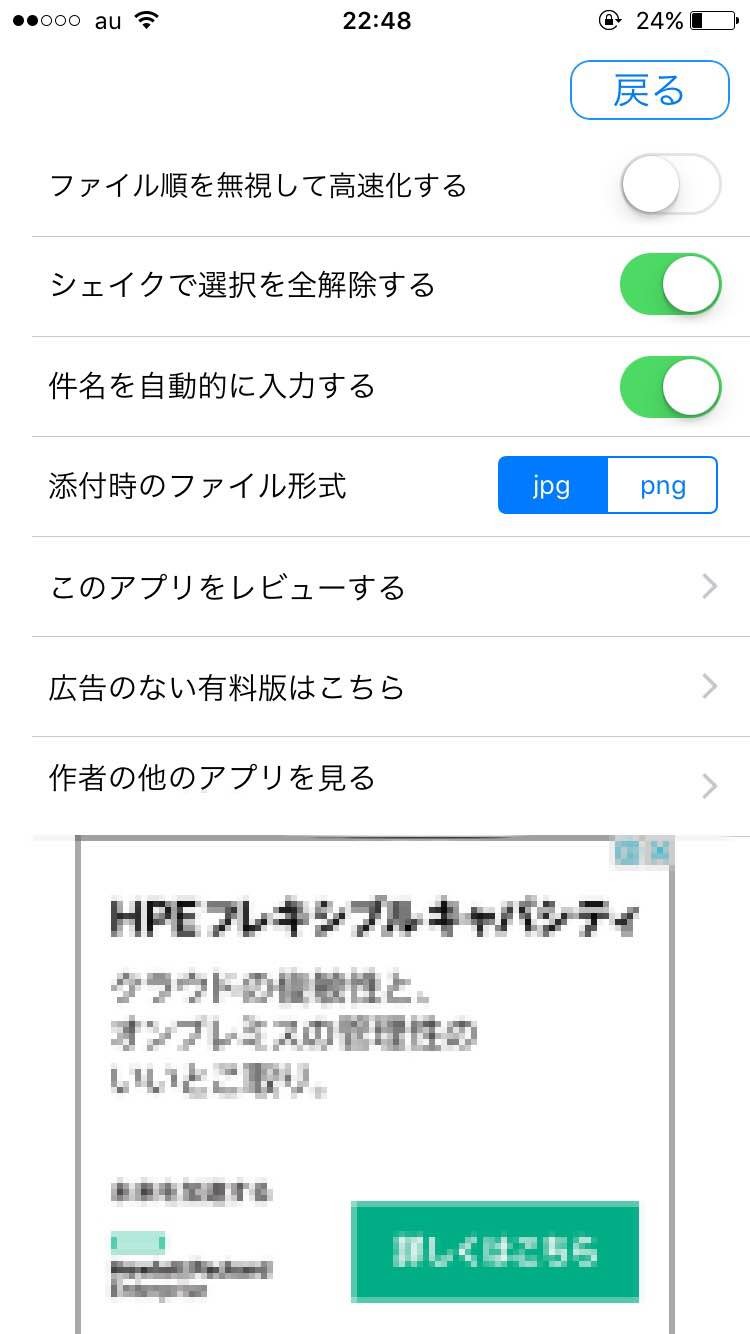The width and height of the screenshot is (750, 1334).
Task: Tap the 戻る back button
Action: tap(649, 91)
